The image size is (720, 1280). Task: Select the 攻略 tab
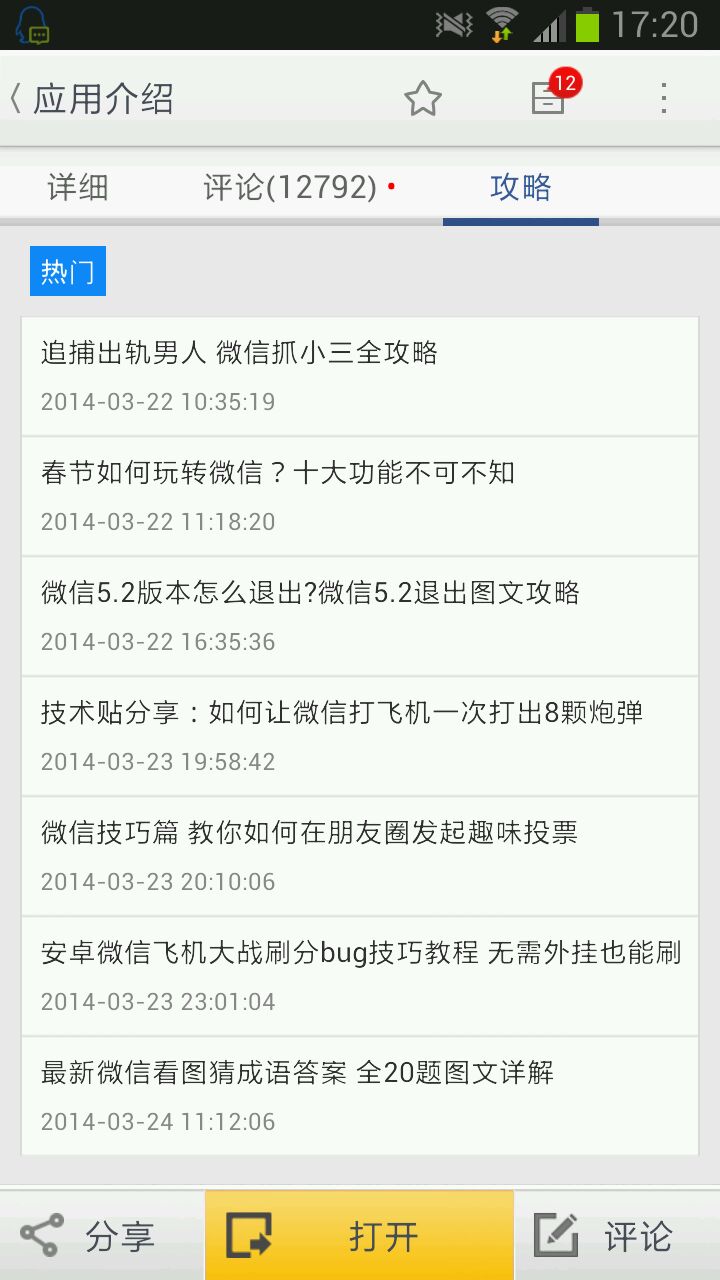(x=520, y=188)
